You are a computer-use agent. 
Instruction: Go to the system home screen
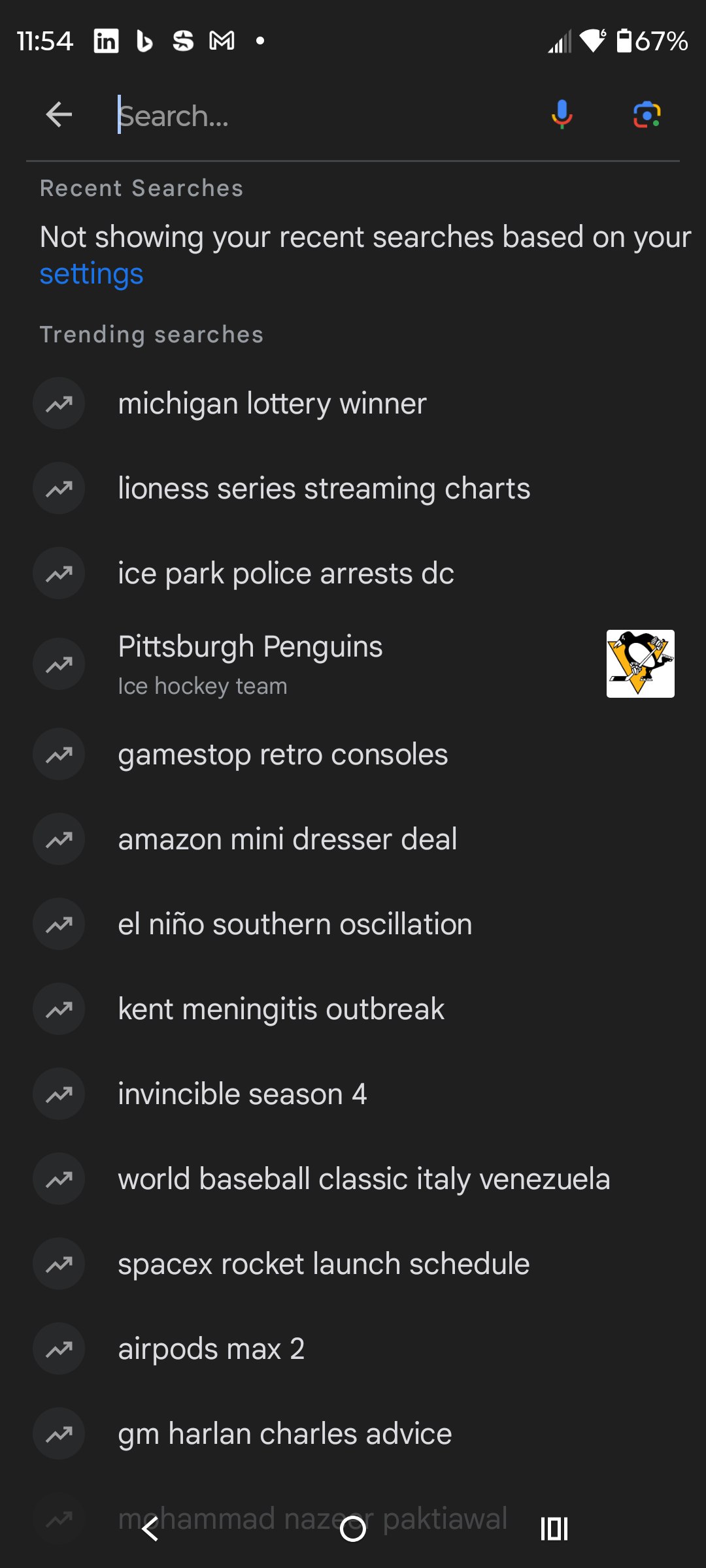click(x=353, y=1529)
